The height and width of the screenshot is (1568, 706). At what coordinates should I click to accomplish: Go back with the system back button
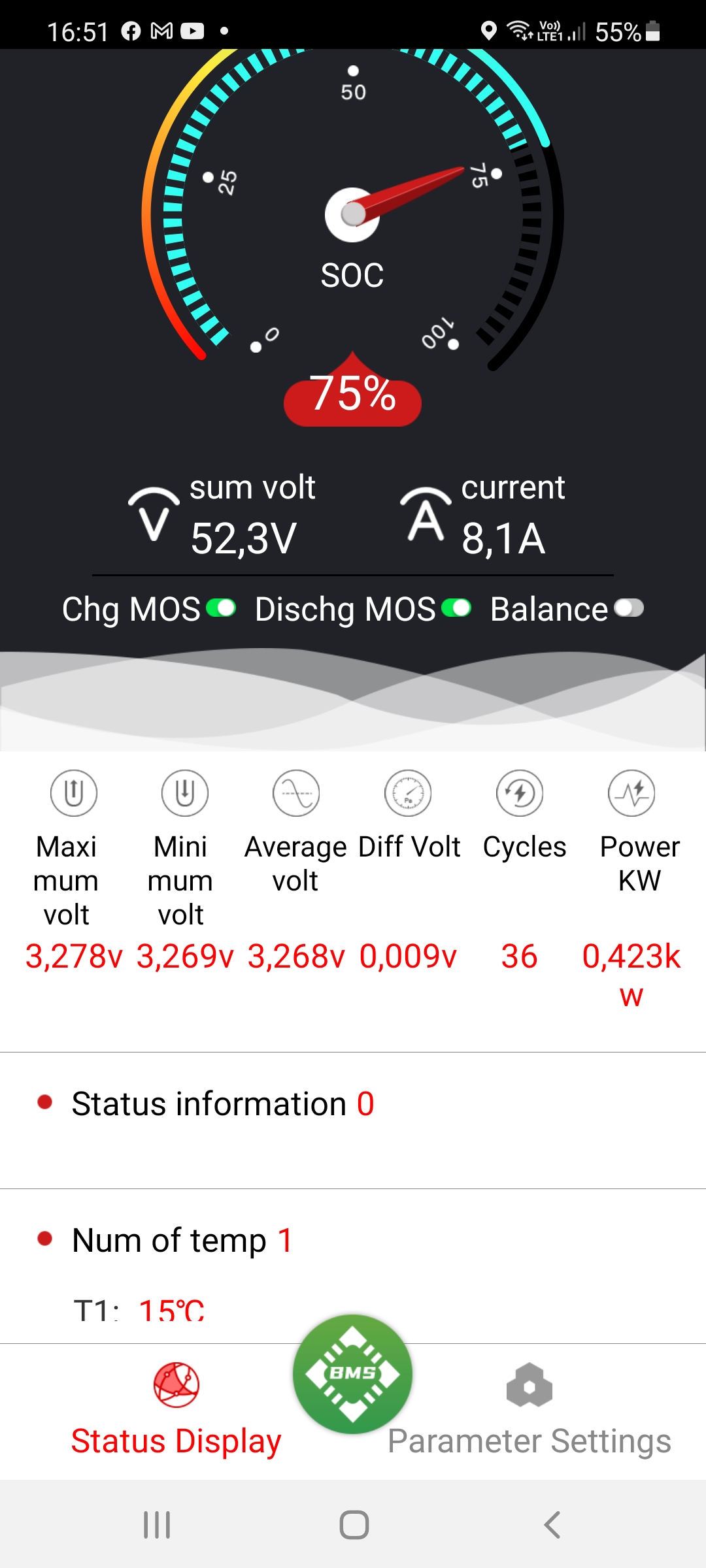click(x=552, y=1525)
